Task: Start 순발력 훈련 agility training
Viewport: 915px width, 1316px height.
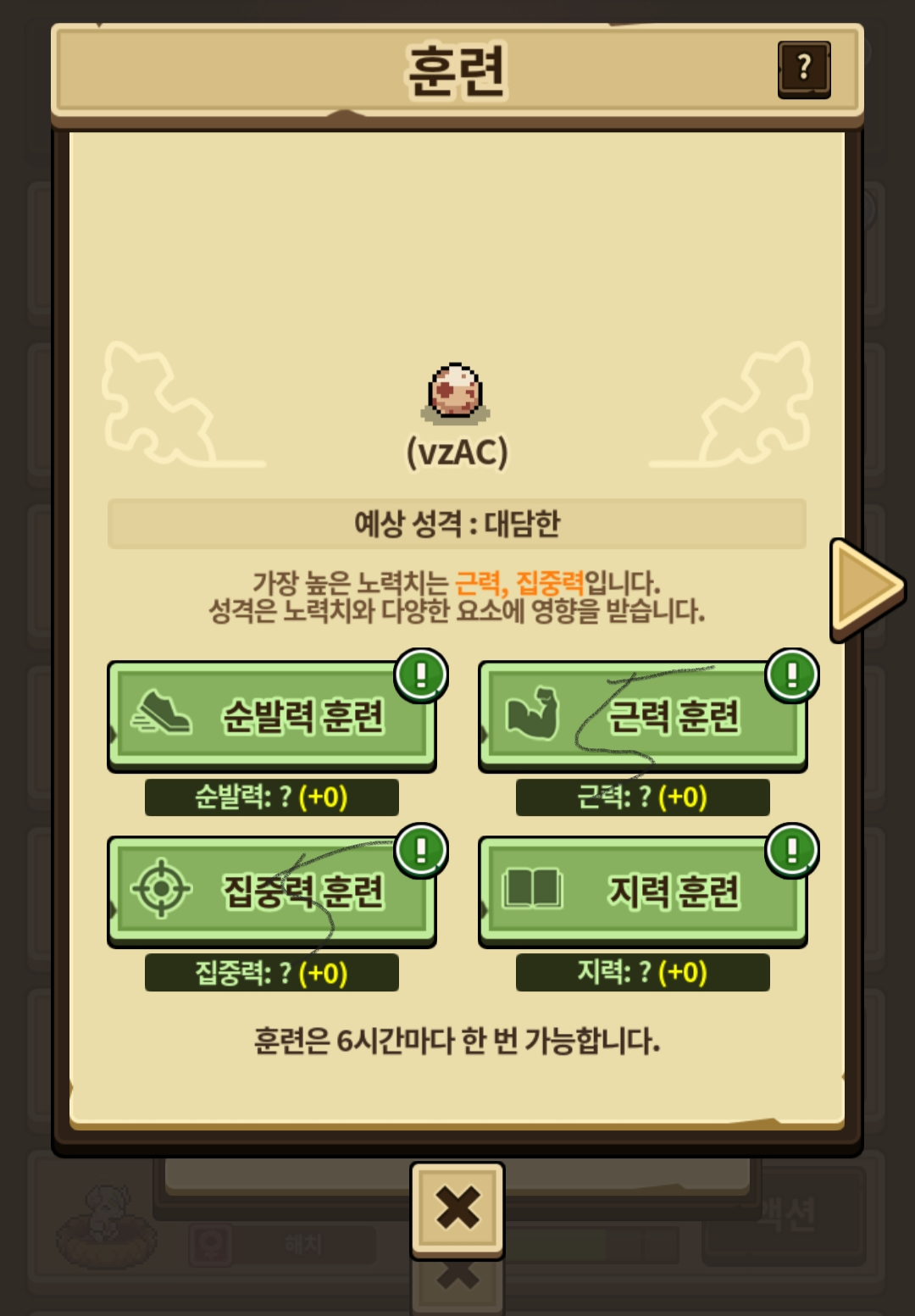Action: [272, 716]
